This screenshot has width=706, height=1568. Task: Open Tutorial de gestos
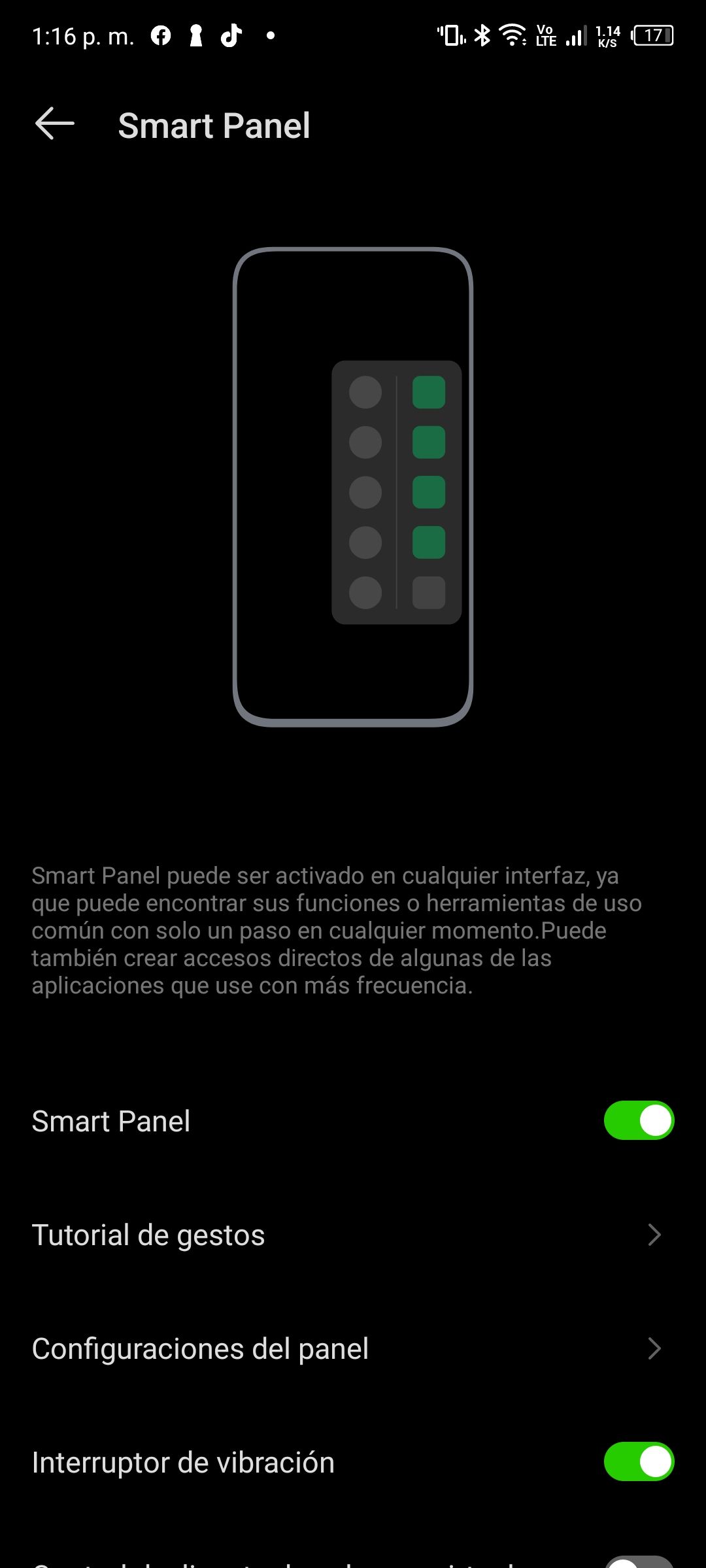click(x=353, y=1235)
